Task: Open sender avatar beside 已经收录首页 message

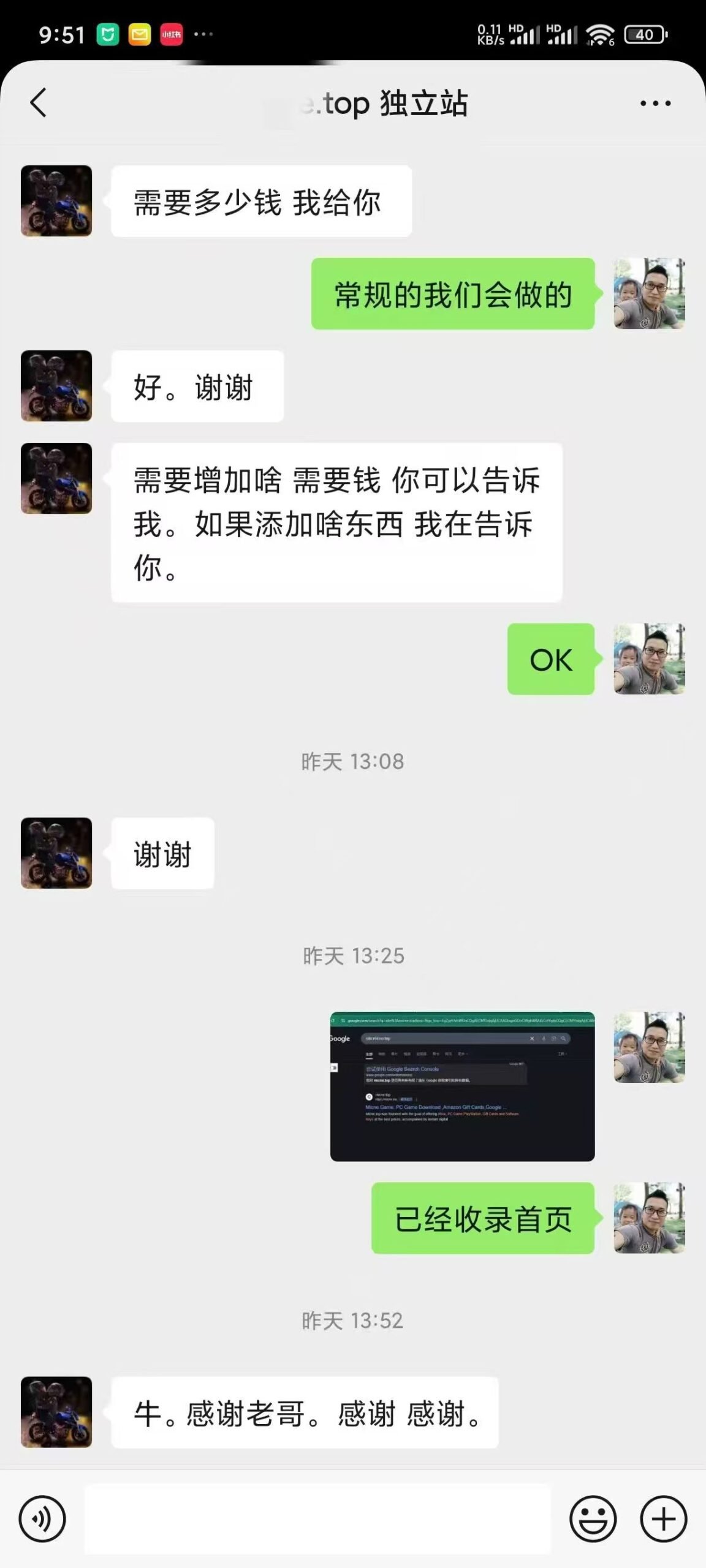Action: [649, 1218]
